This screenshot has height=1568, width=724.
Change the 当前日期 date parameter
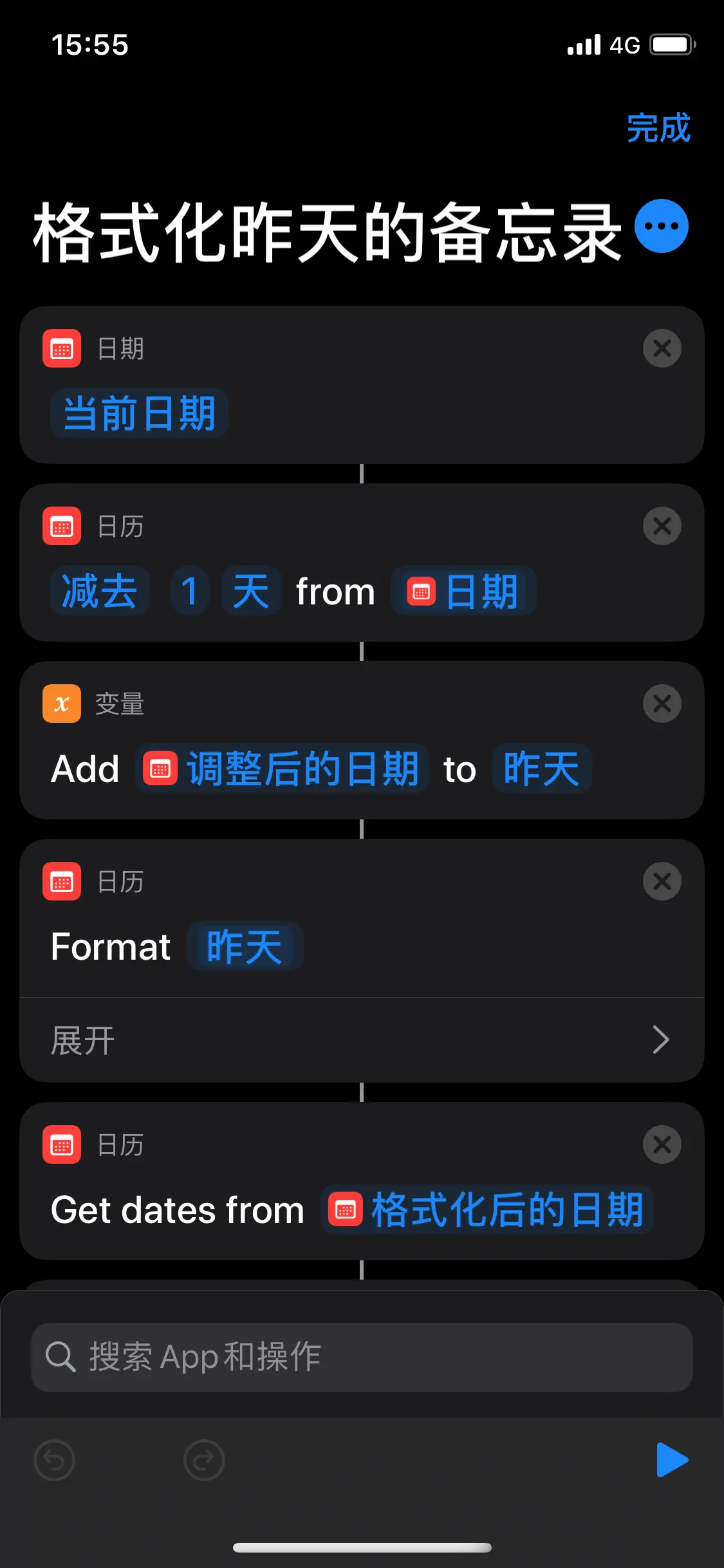click(x=139, y=413)
